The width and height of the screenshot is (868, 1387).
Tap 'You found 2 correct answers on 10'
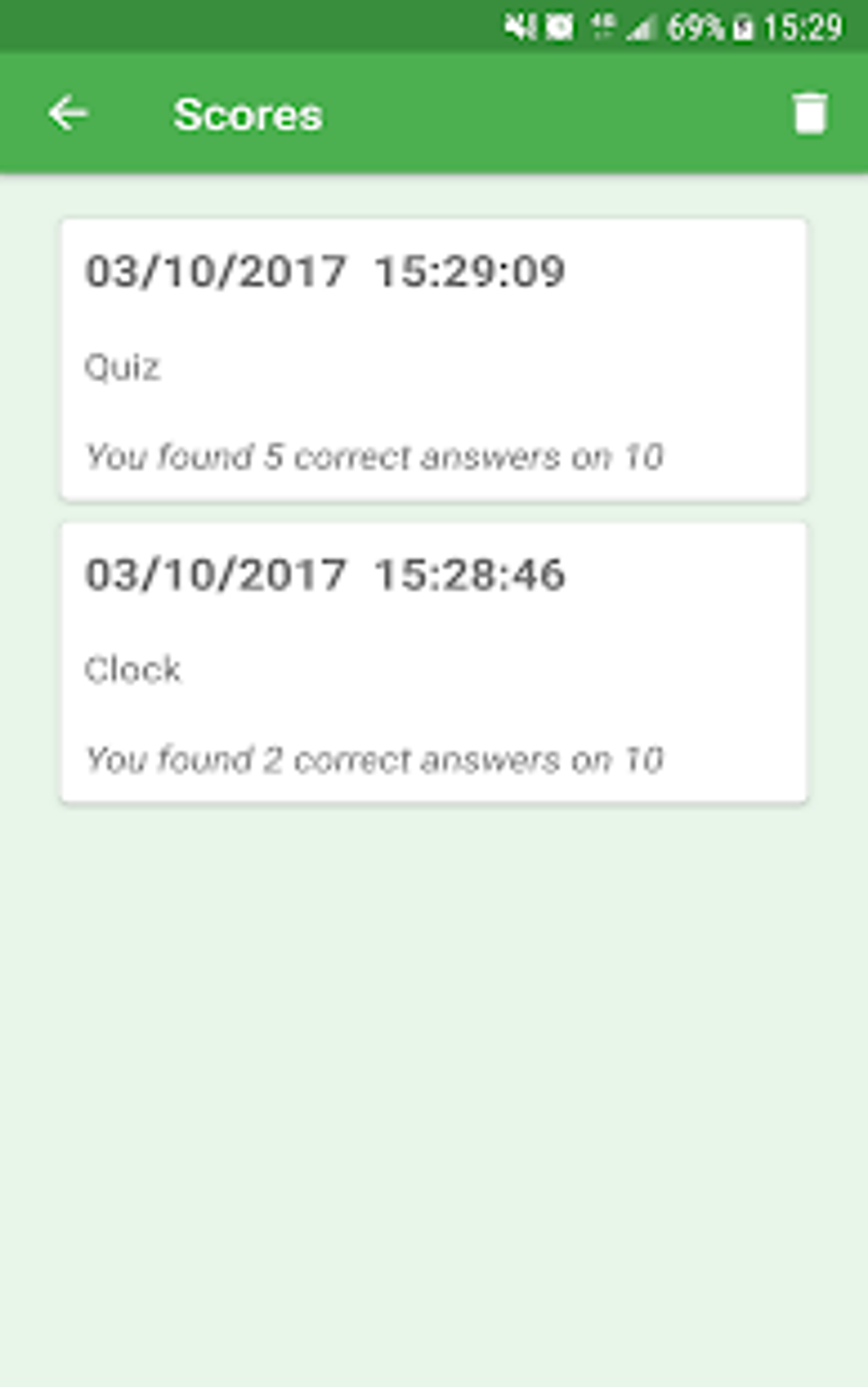point(375,756)
